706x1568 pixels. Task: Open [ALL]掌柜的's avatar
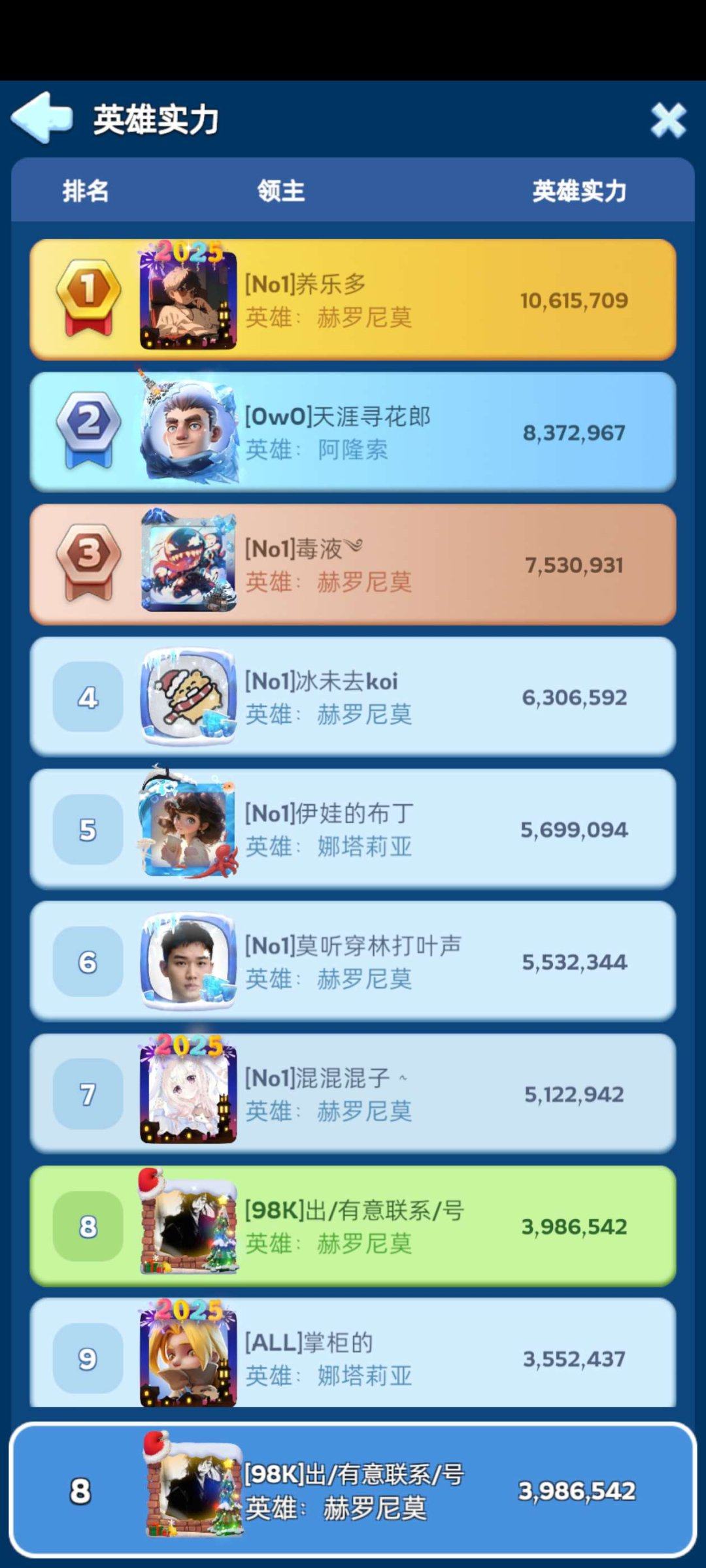pyautogui.click(x=188, y=1358)
